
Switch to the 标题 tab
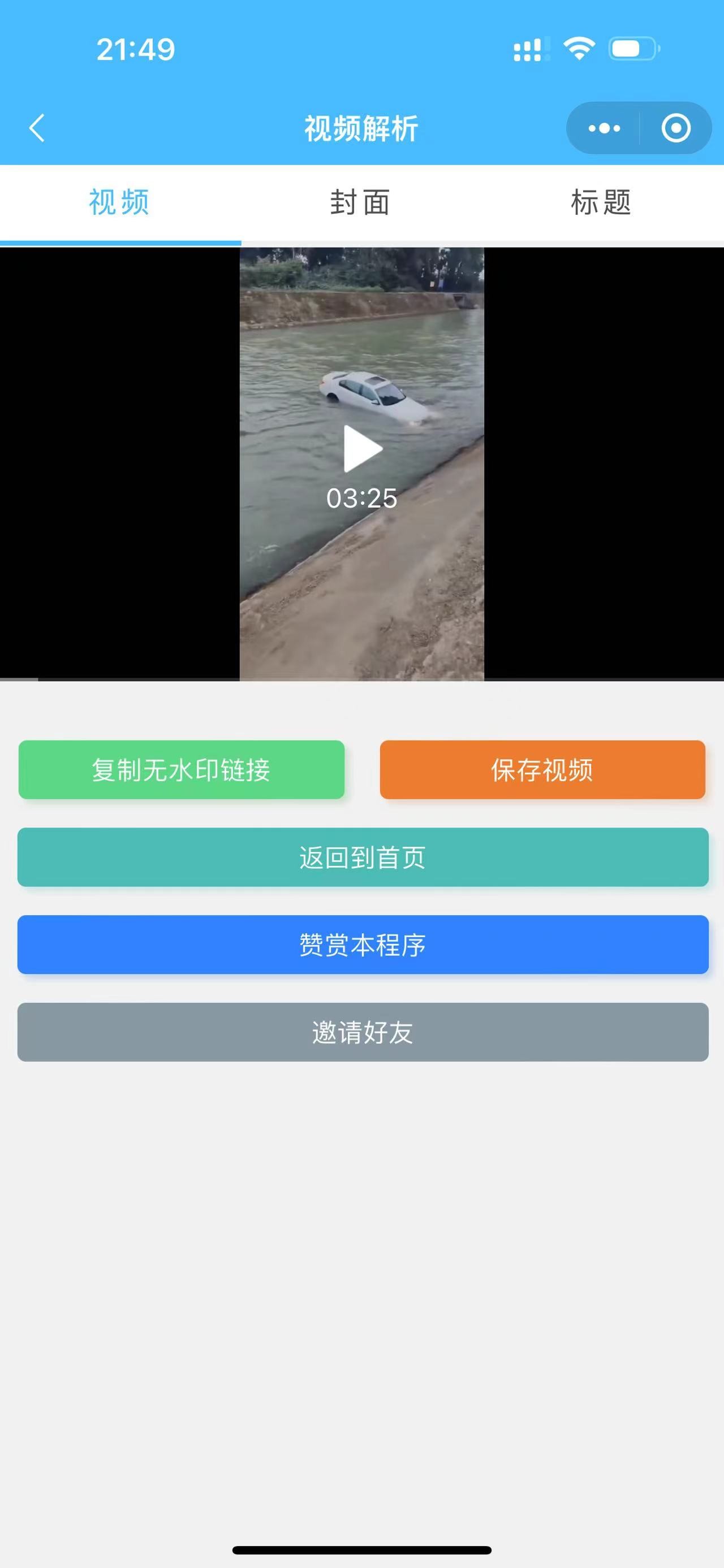click(601, 203)
